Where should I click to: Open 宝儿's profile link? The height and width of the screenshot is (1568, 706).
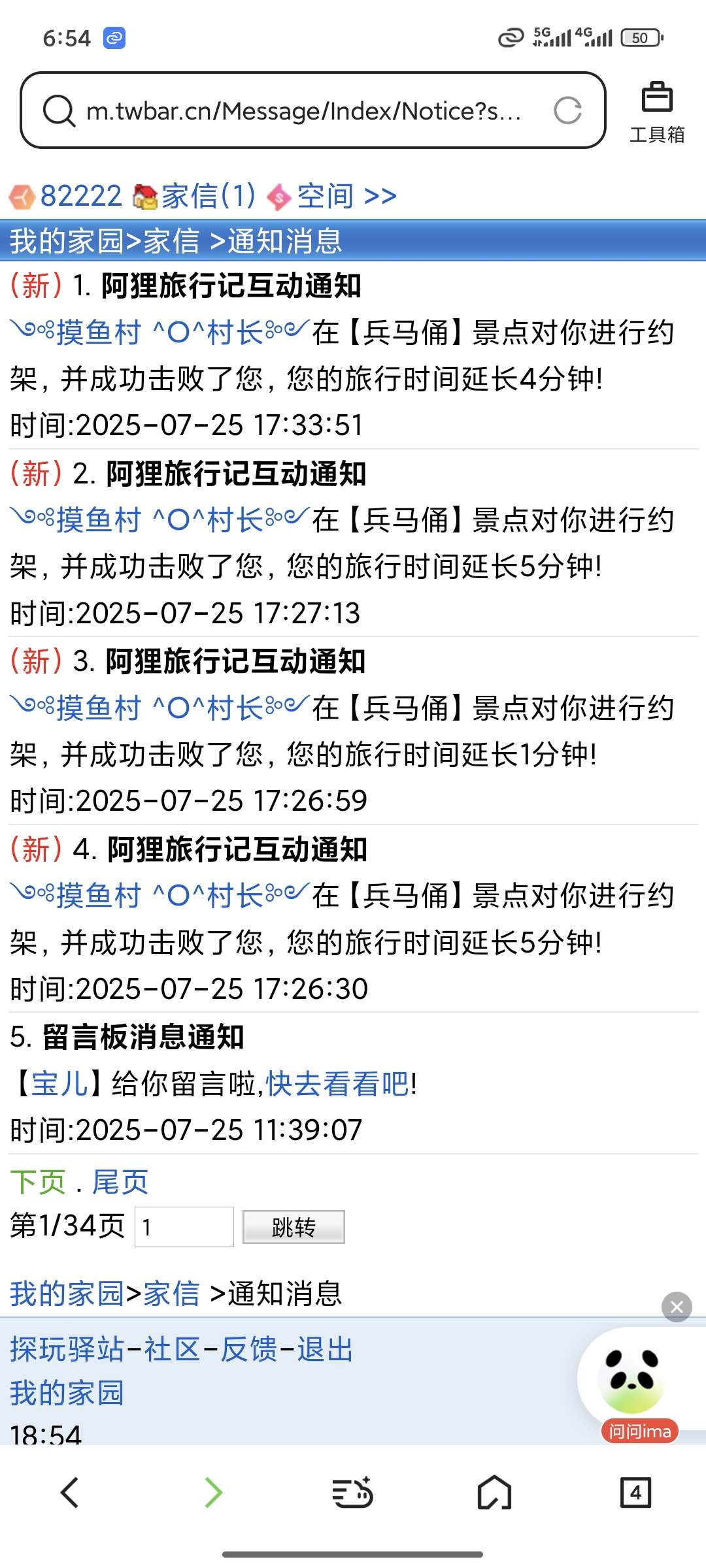click(x=59, y=1084)
